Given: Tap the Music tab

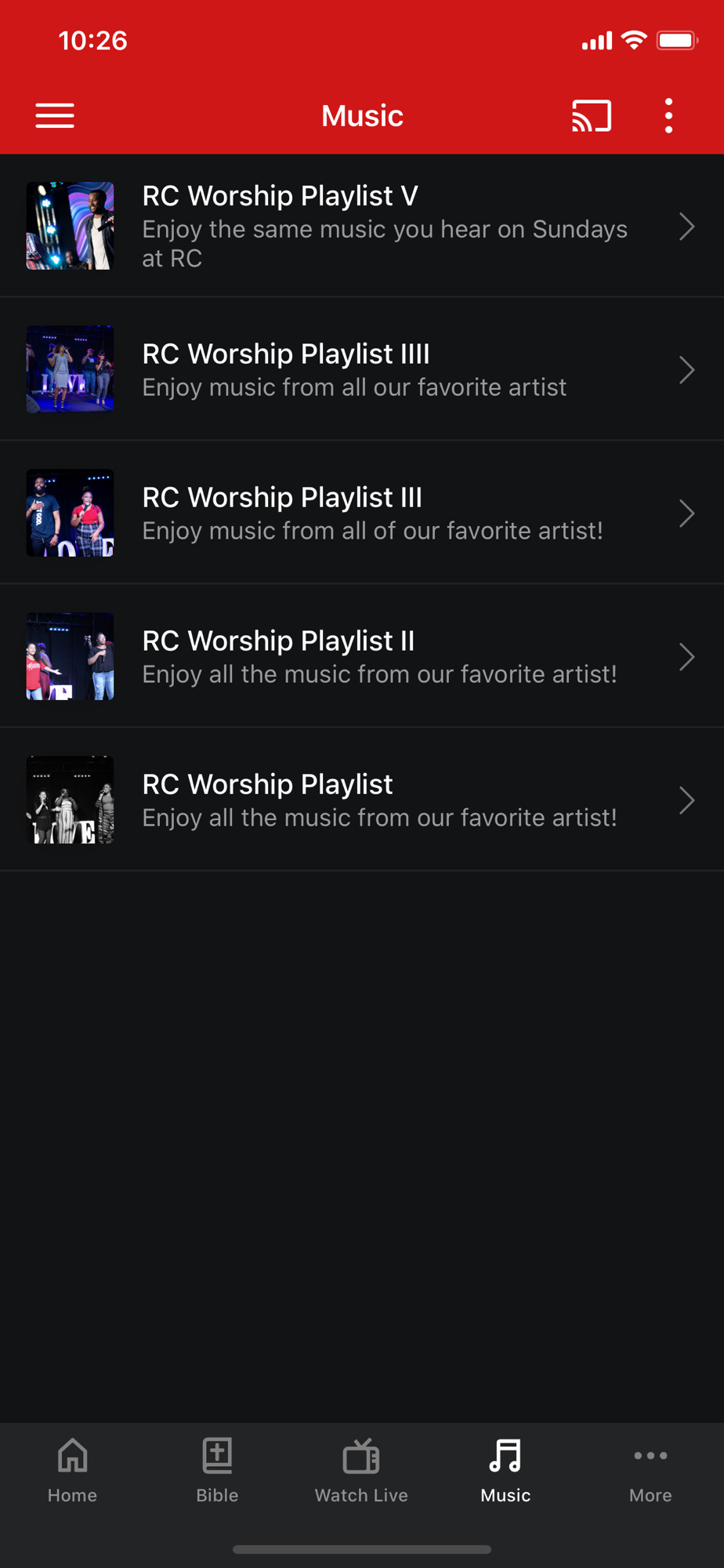Looking at the screenshot, I should click(x=505, y=1471).
